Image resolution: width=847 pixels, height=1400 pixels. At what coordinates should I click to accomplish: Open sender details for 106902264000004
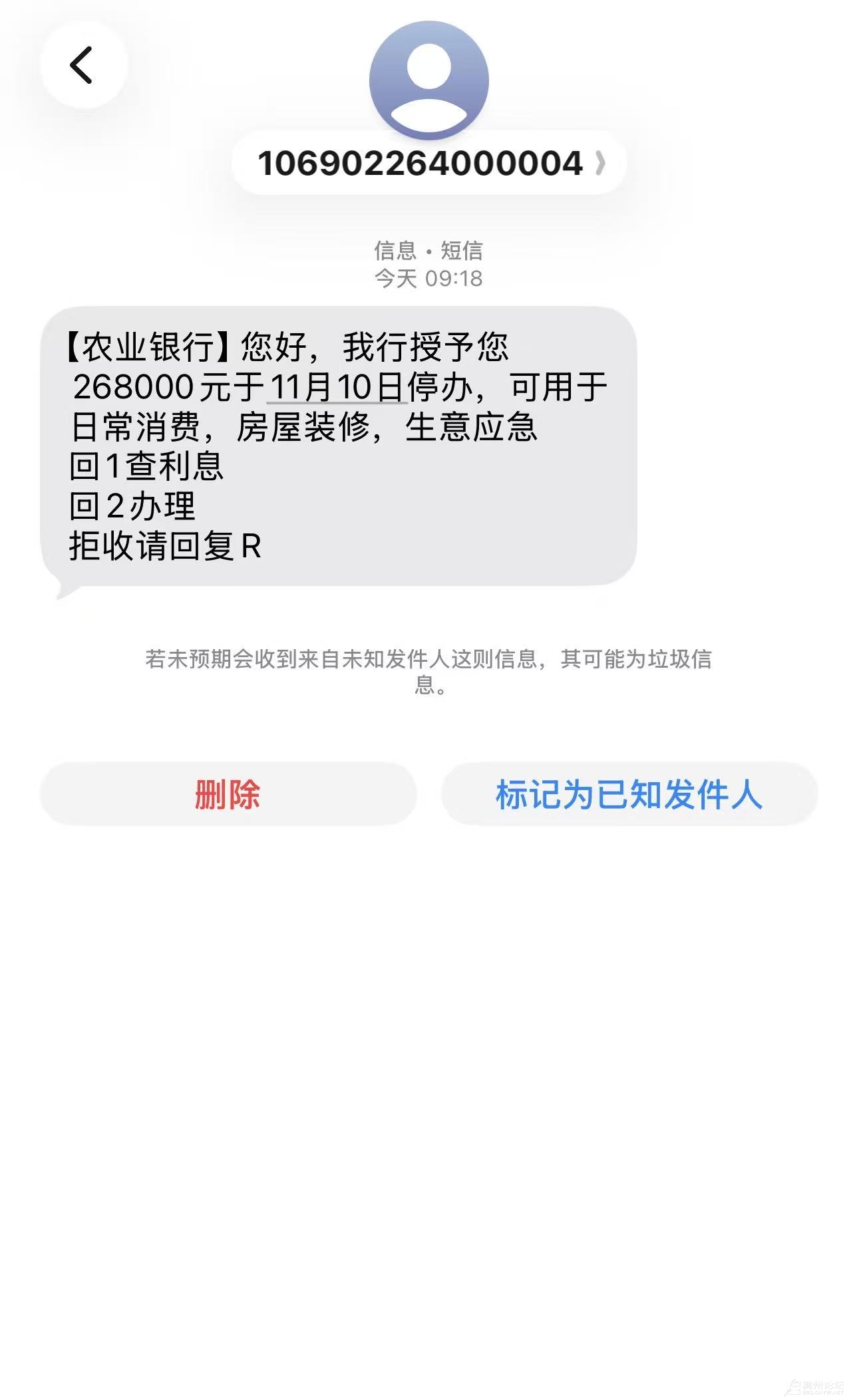(x=429, y=164)
